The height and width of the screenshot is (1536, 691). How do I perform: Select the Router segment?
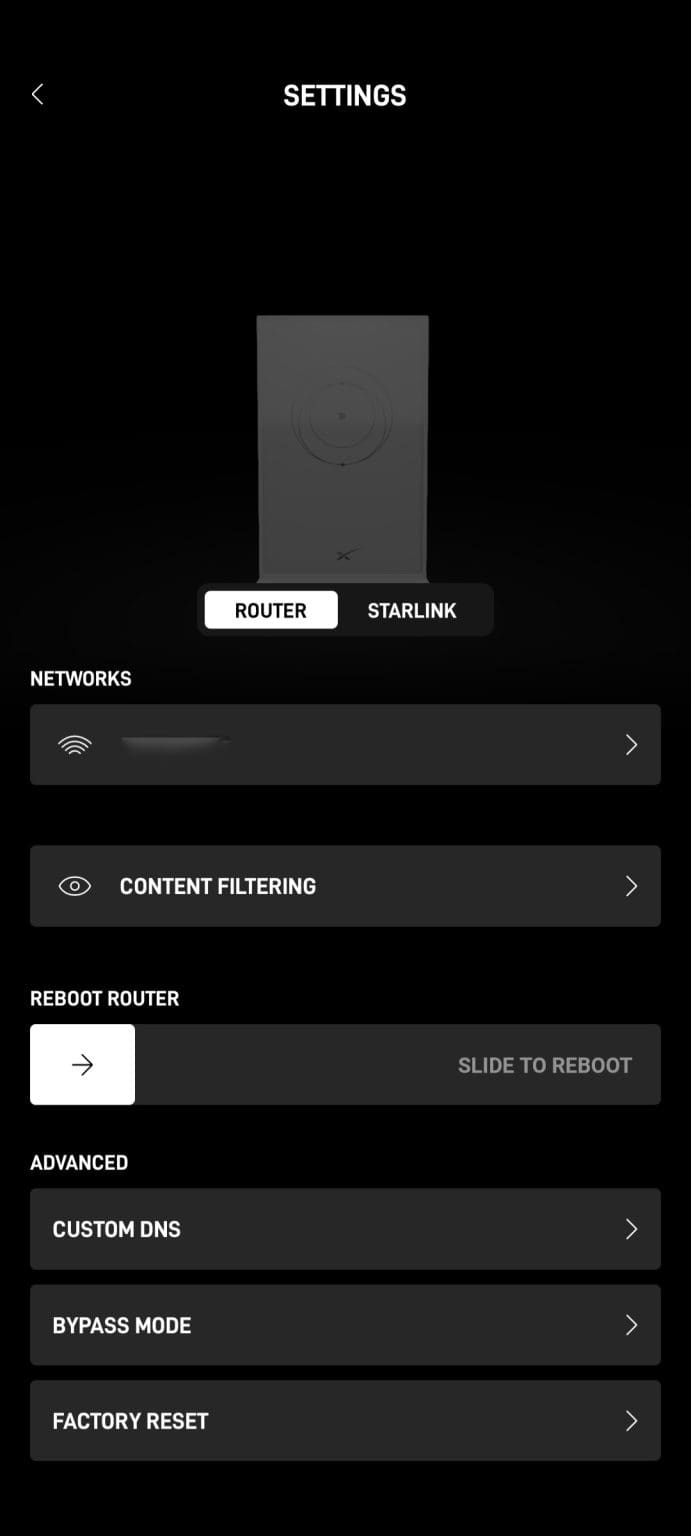(271, 610)
